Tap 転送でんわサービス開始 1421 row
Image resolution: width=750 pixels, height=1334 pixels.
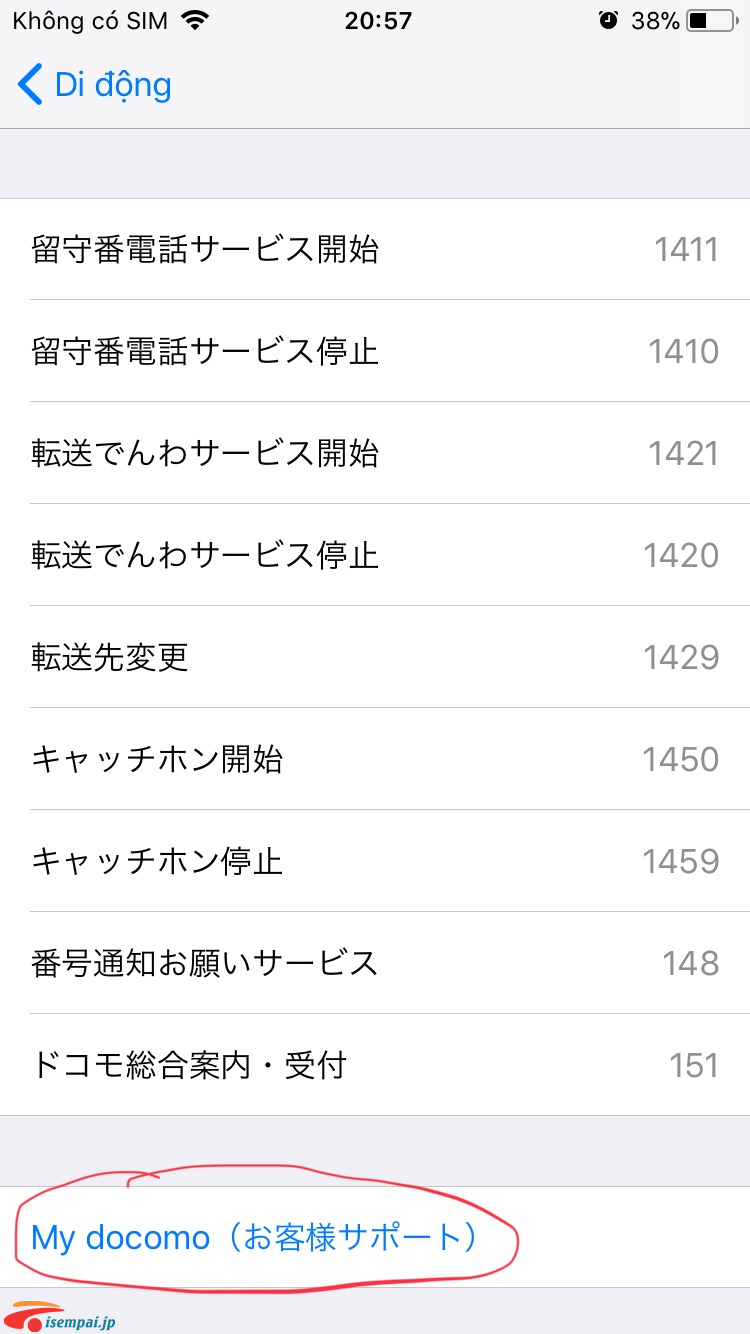[375, 453]
